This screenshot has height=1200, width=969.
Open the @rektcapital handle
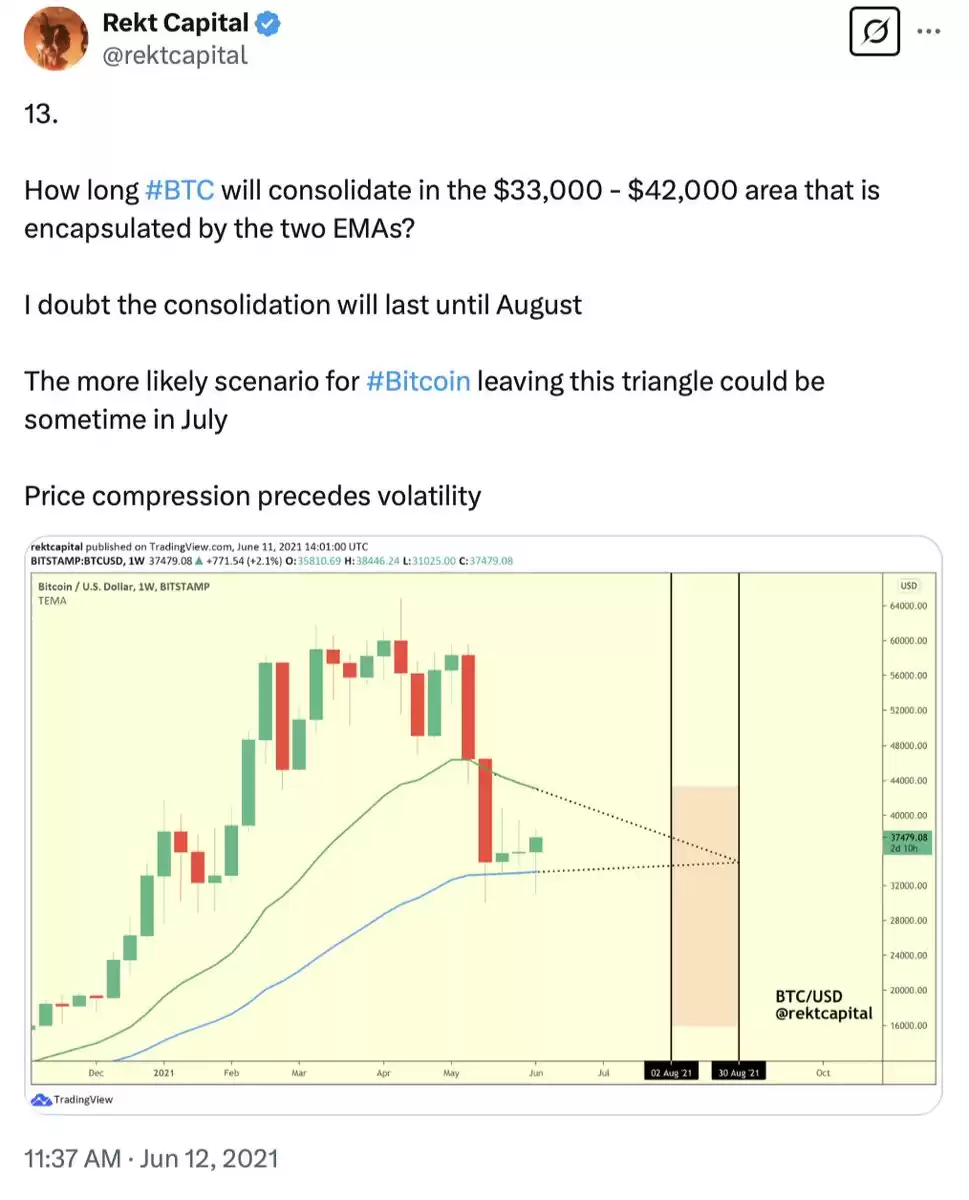[x=175, y=55]
